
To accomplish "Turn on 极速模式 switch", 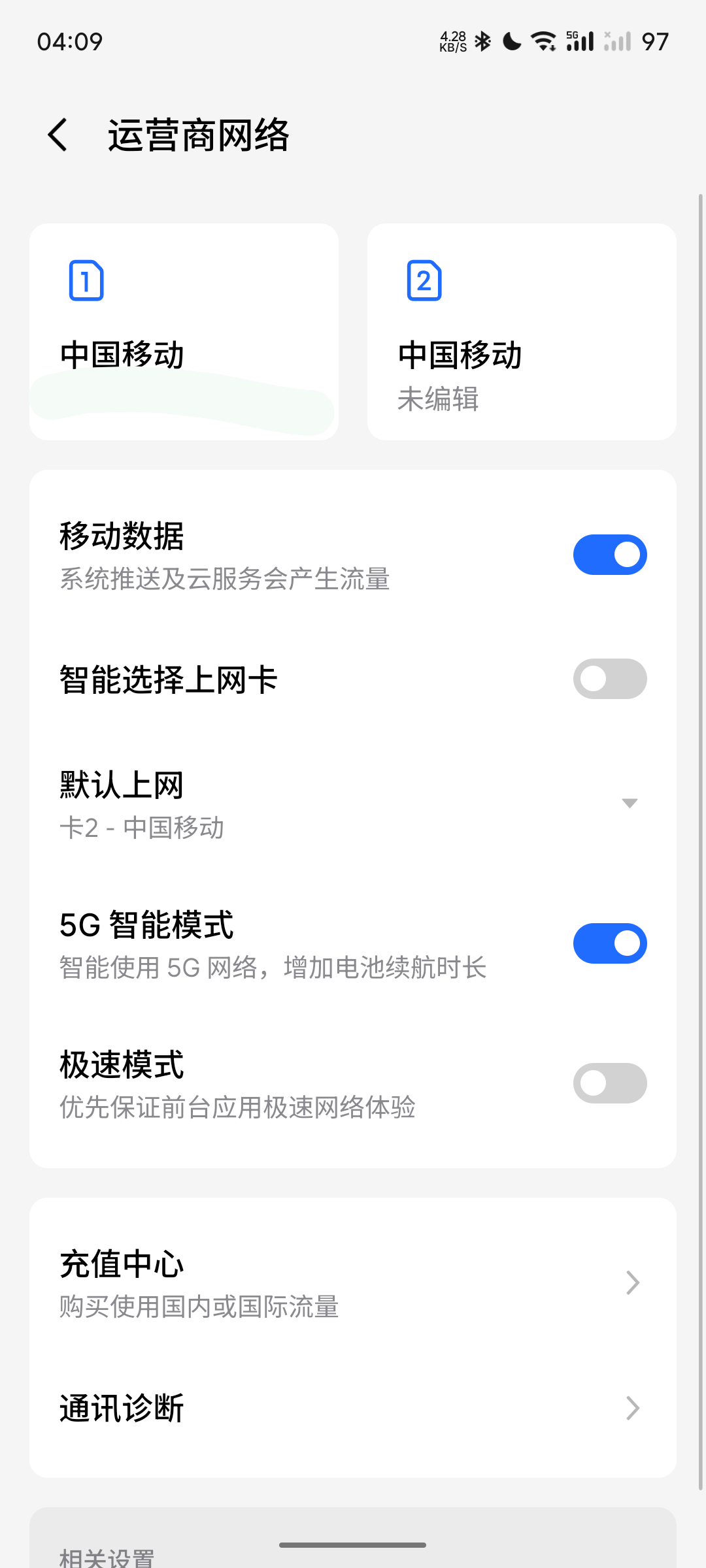I will [x=609, y=1083].
